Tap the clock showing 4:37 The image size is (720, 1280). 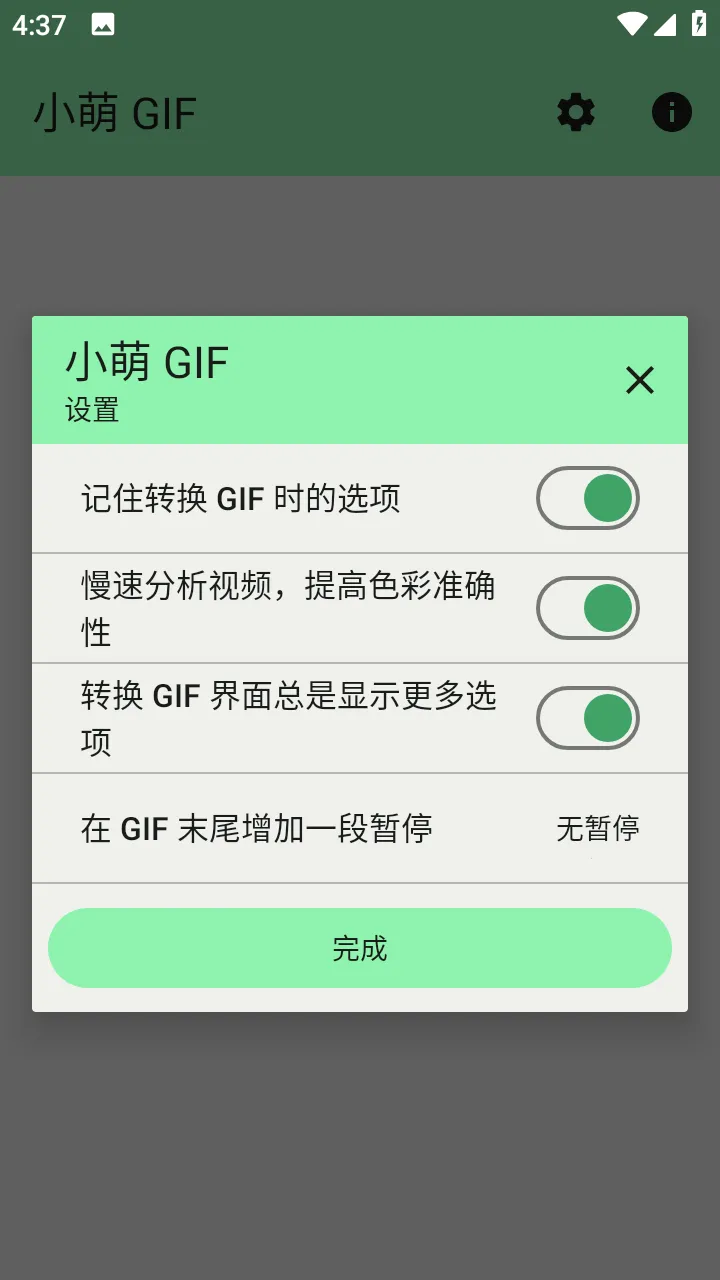pos(37,25)
